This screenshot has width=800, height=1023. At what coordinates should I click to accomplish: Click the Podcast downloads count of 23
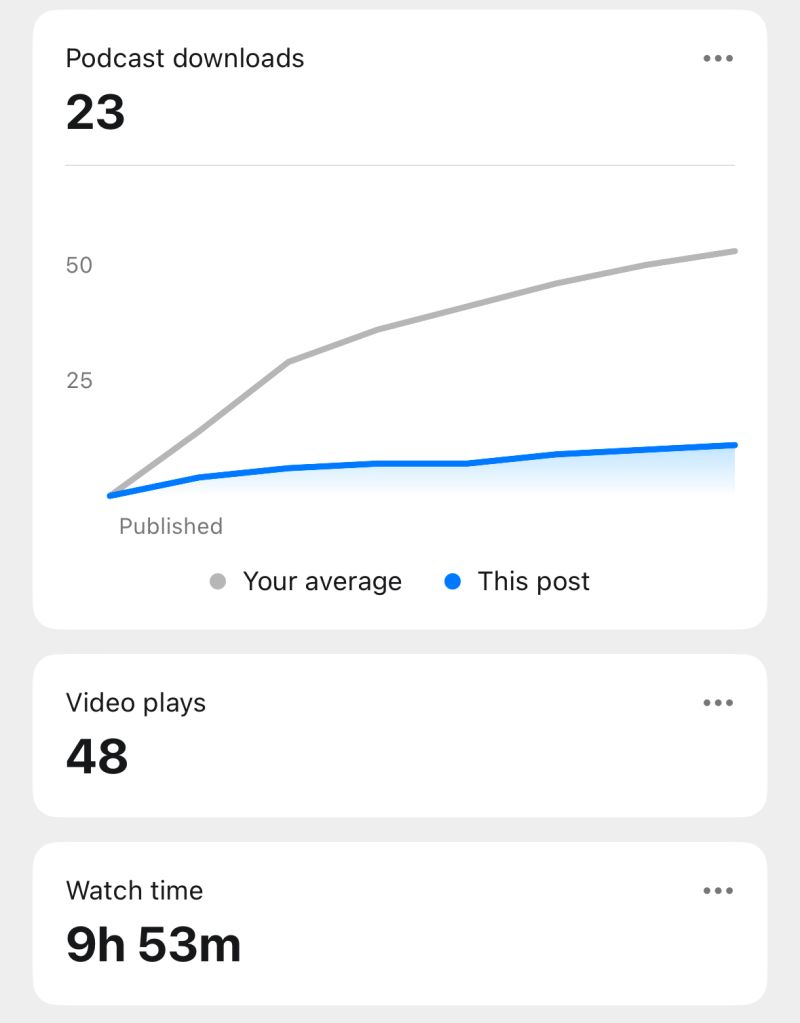(95, 113)
